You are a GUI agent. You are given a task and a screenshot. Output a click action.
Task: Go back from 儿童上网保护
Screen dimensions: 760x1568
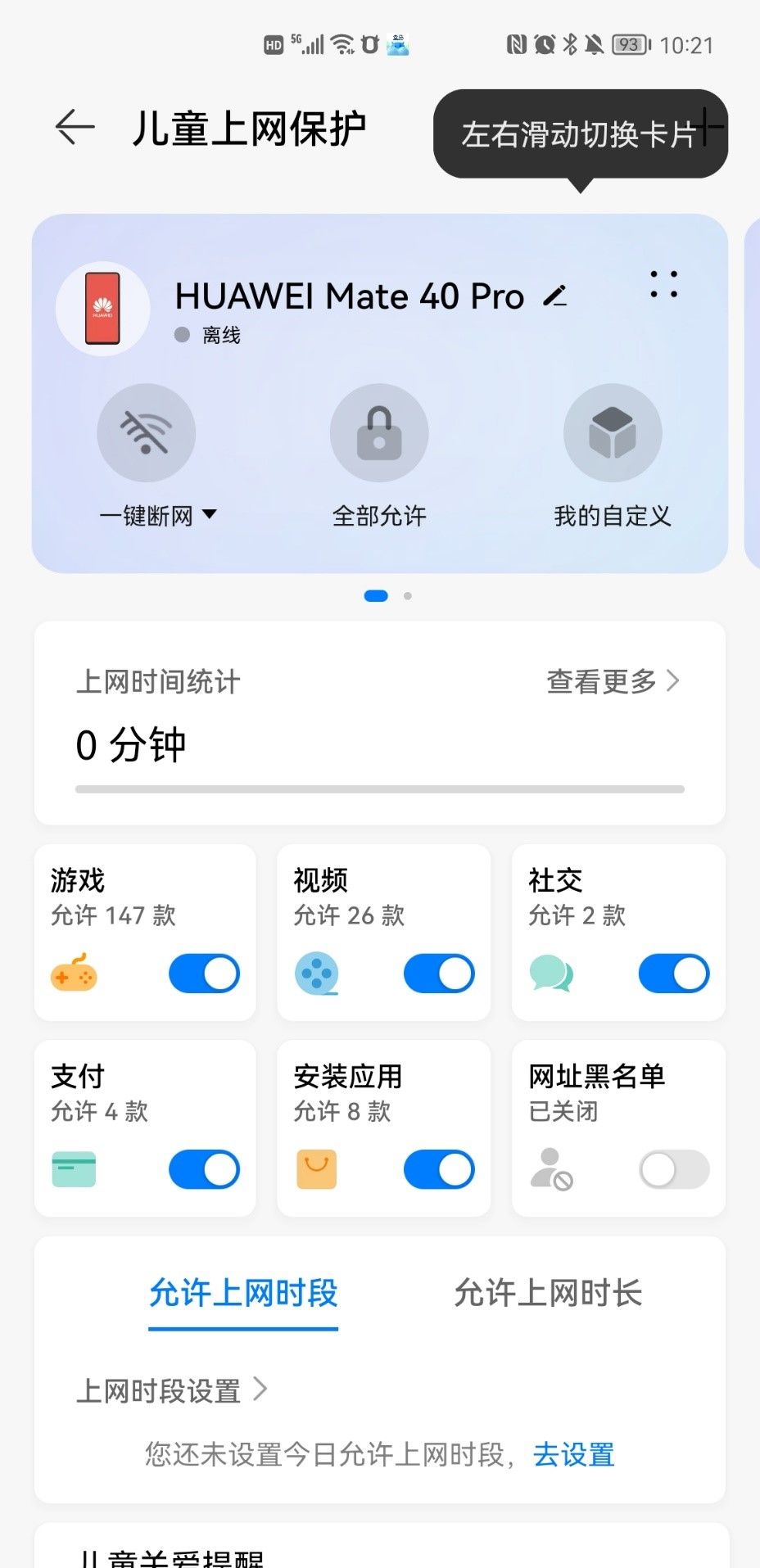point(75,128)
